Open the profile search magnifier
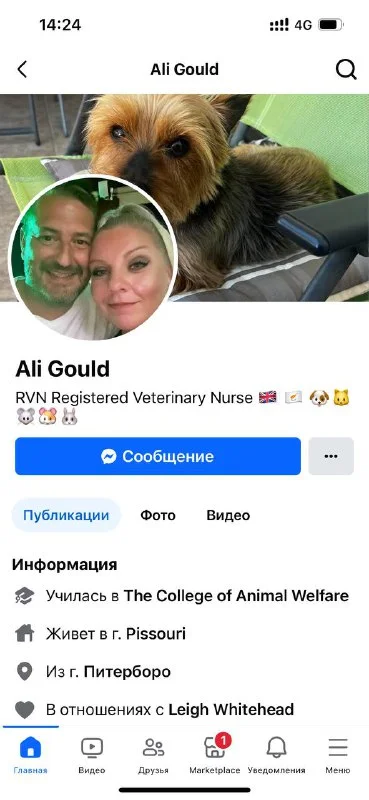Screen dimensions: 369x800 pyautogui.click(x=346, y=69)
